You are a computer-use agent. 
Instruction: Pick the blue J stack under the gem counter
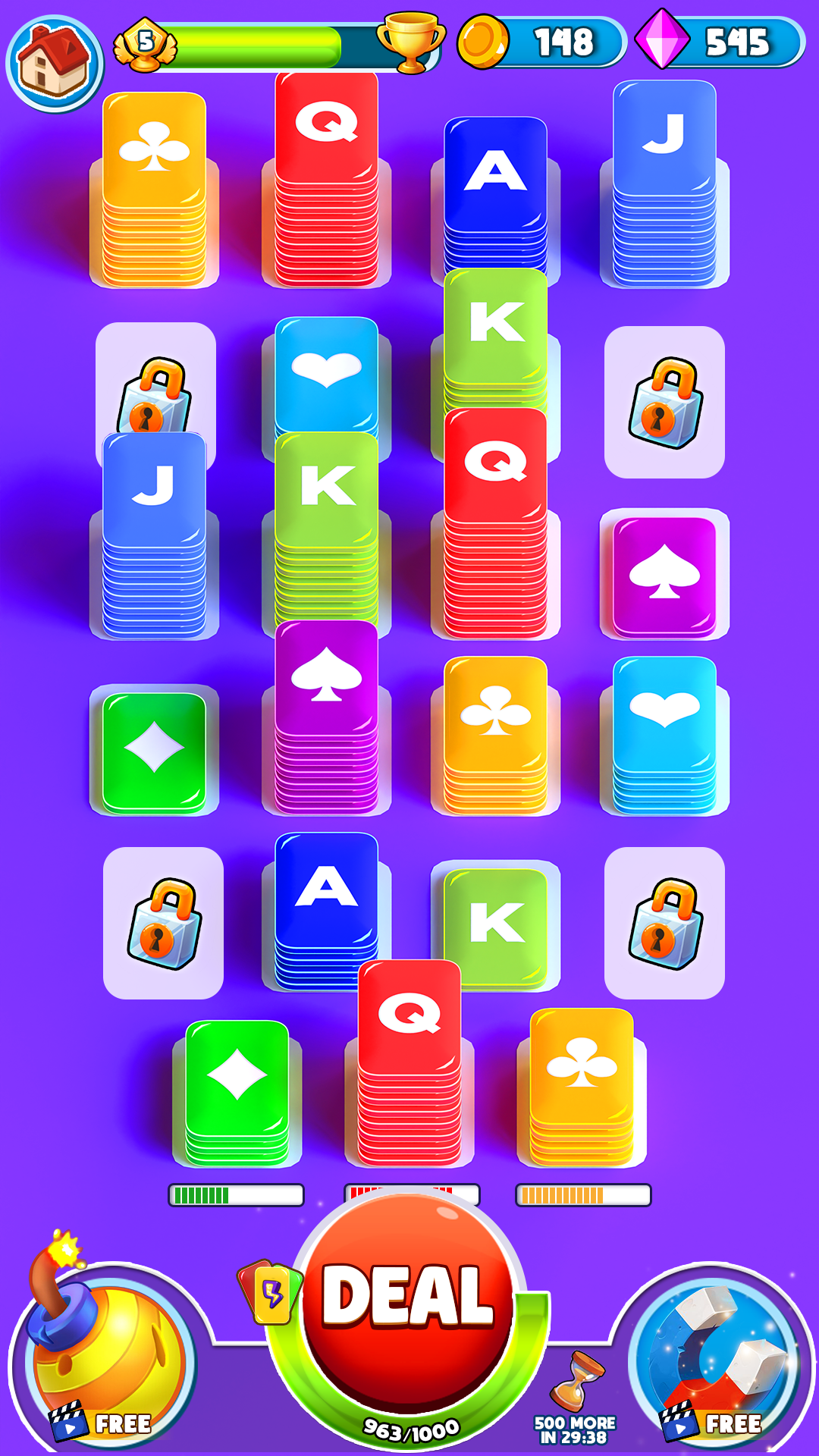664,182
